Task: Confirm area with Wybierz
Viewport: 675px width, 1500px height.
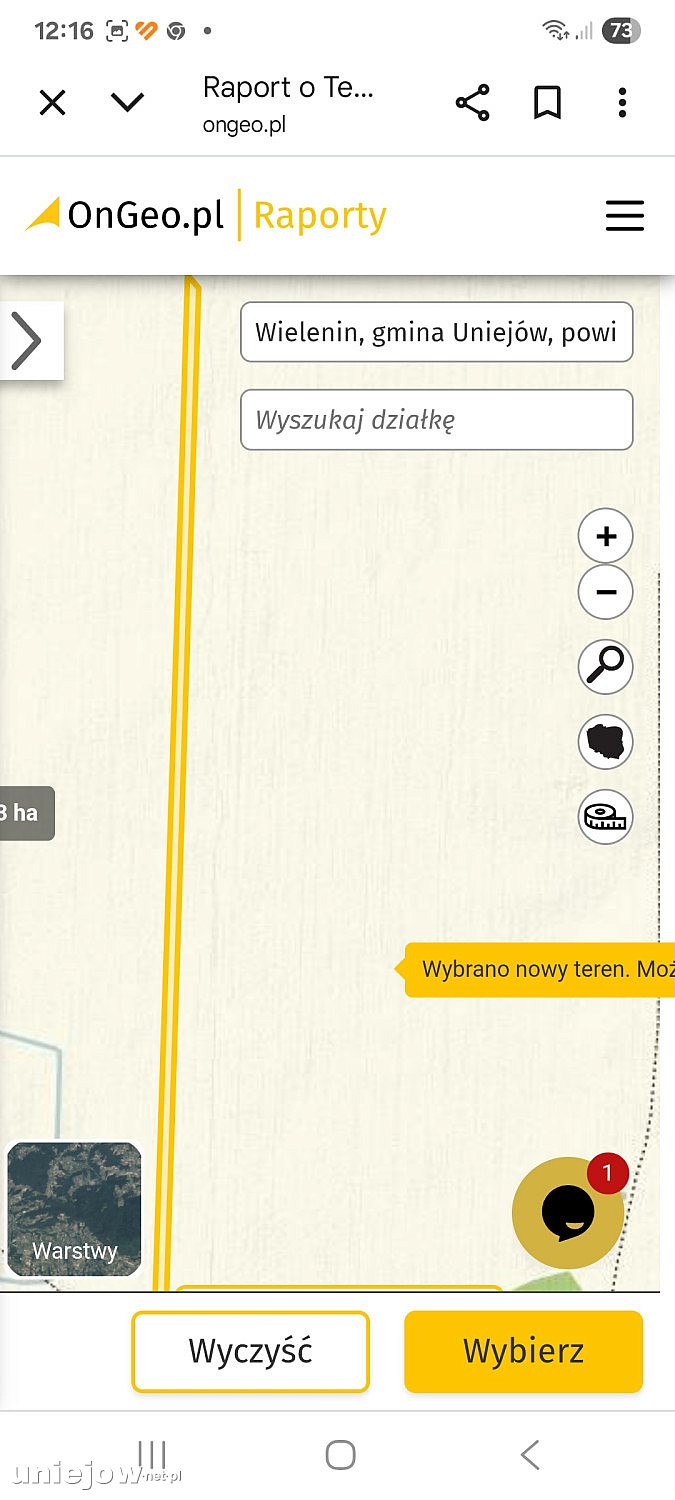Action: [x=524, y=1352]
